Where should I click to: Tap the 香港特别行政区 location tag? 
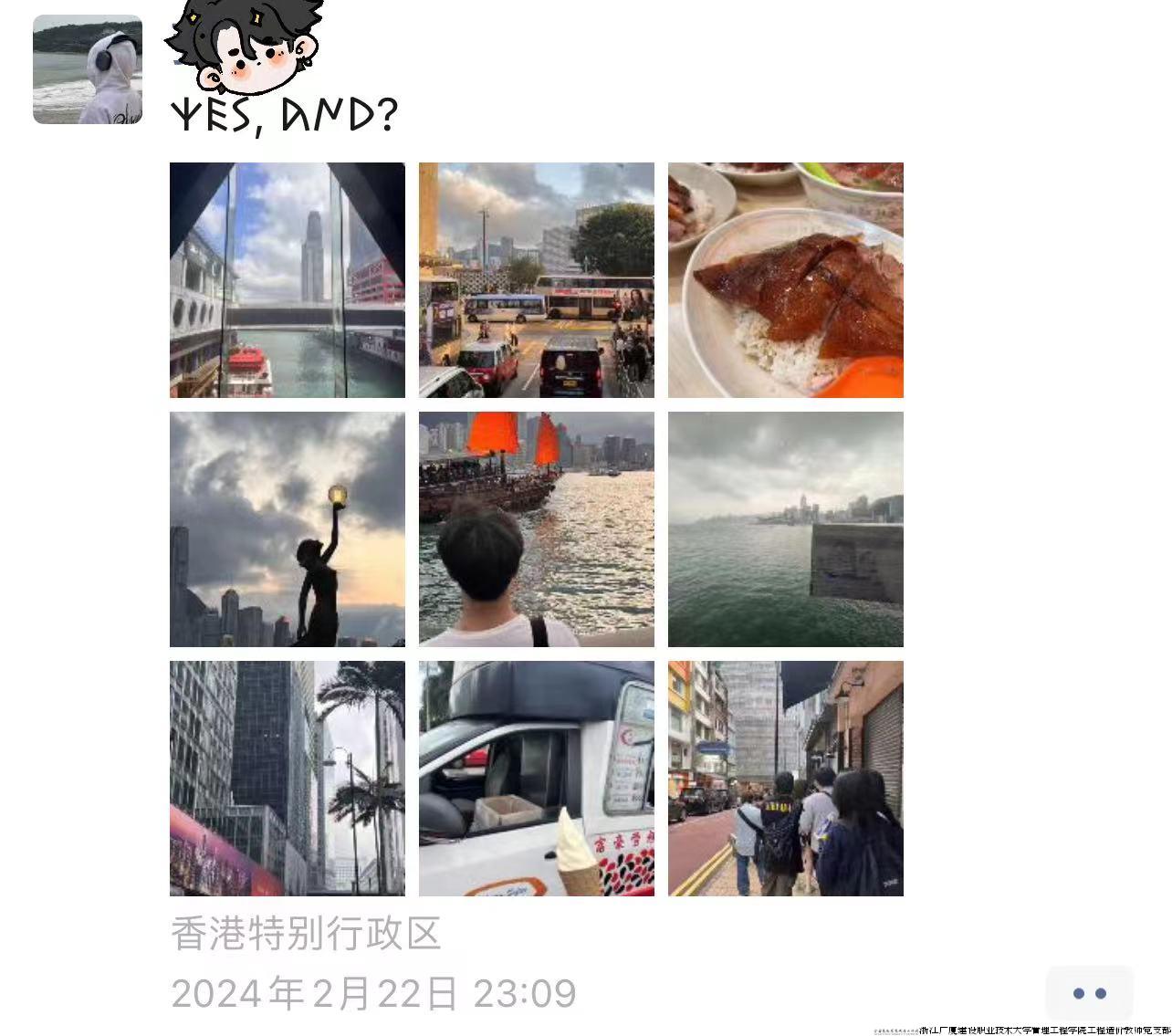[307, 934]
